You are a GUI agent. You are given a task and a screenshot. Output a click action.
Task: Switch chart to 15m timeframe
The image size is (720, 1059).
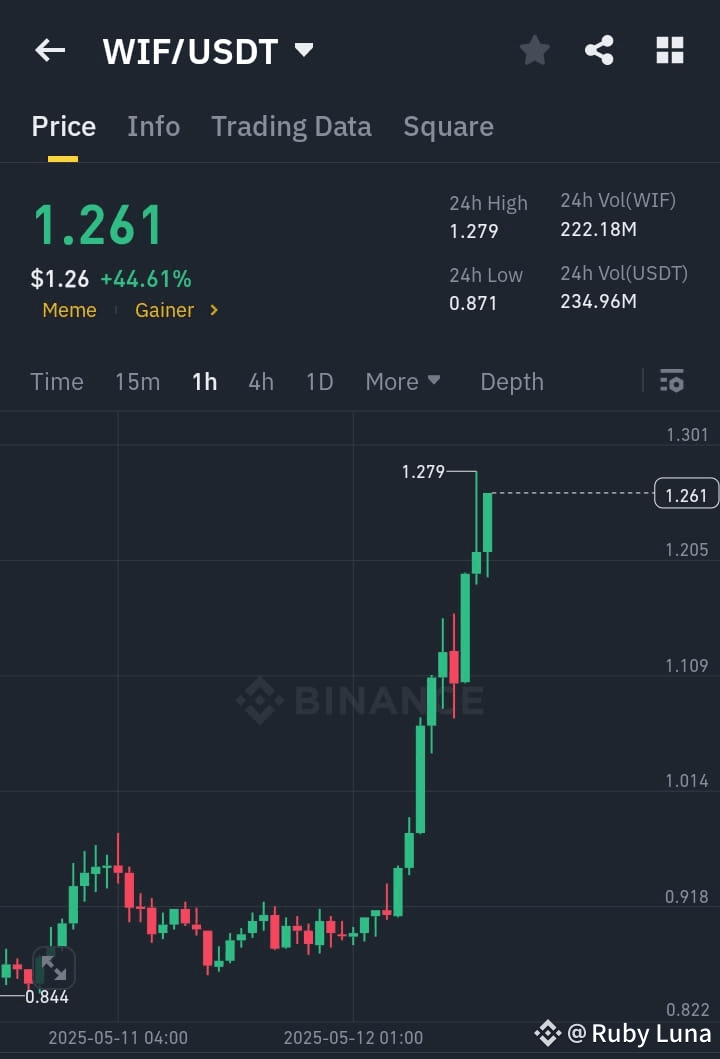[137, 381]
